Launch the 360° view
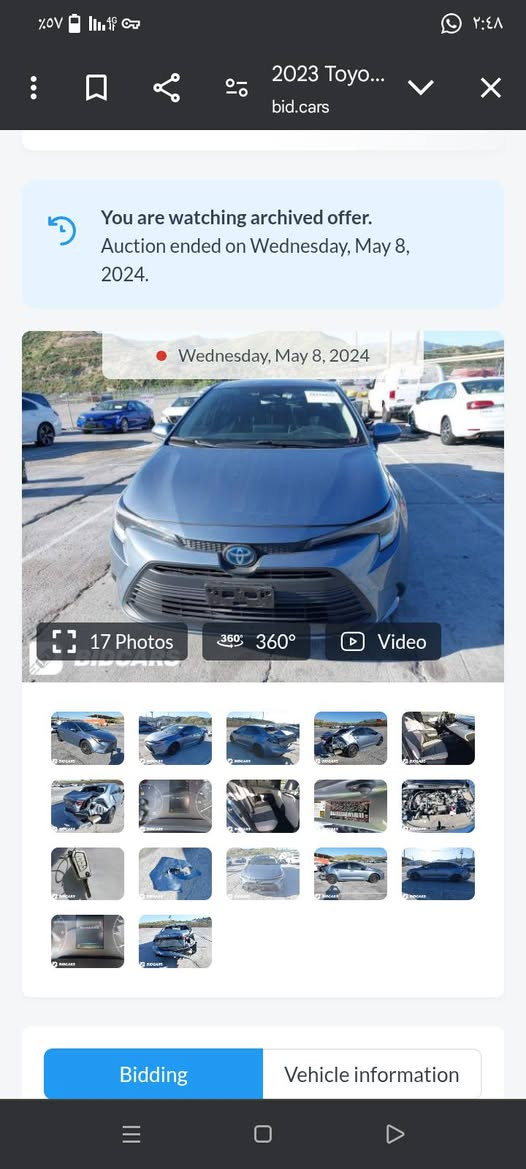Viewport: 526px width, 1169px height. click(256, 641)
